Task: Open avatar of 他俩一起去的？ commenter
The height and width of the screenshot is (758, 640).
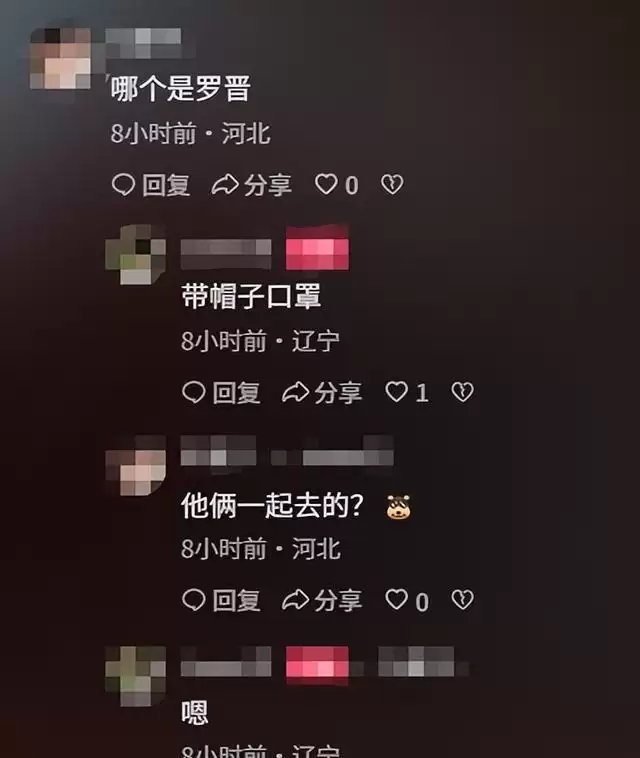Action: point(135,465)
